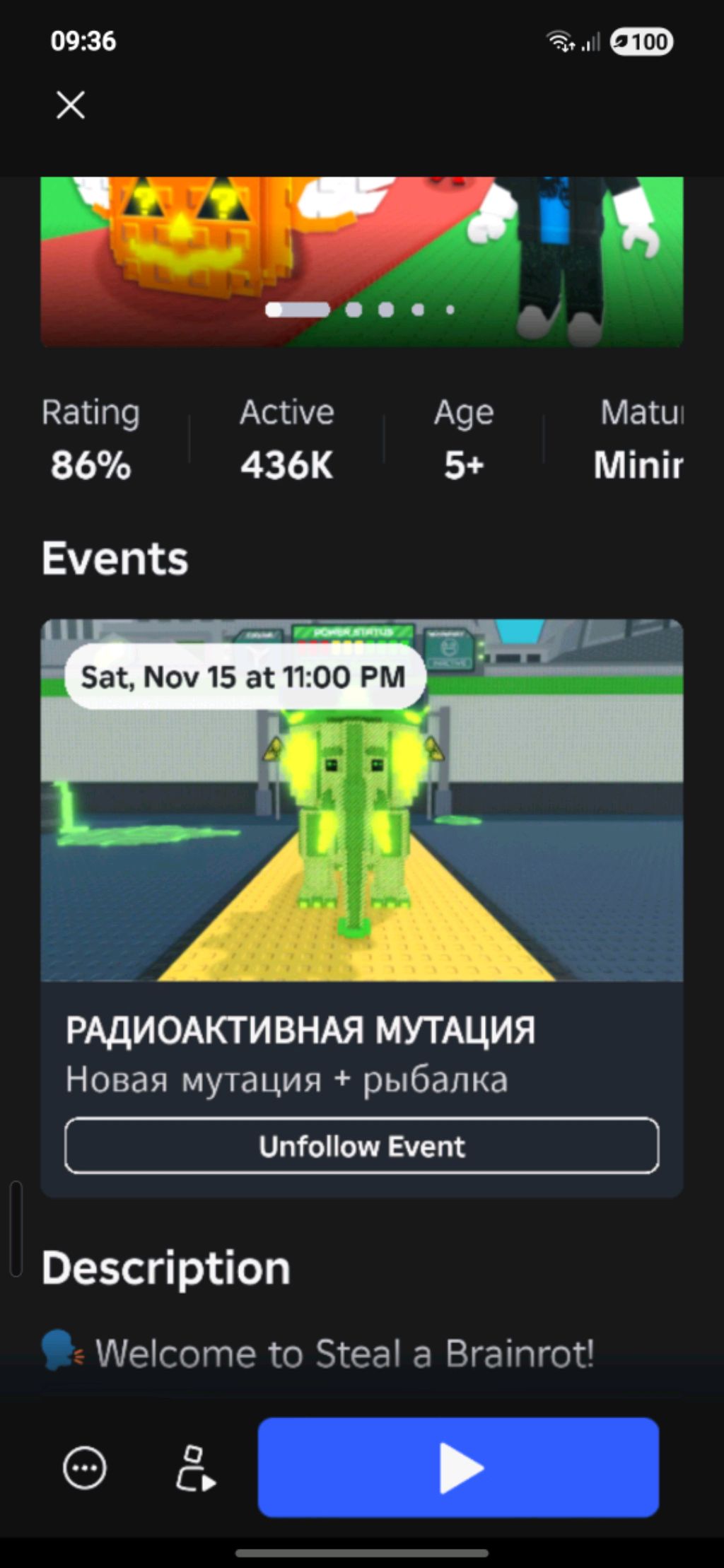Open the join-with-friends icon next to play
This screenshot has height=1568, width=724.
click(195, 1468)
